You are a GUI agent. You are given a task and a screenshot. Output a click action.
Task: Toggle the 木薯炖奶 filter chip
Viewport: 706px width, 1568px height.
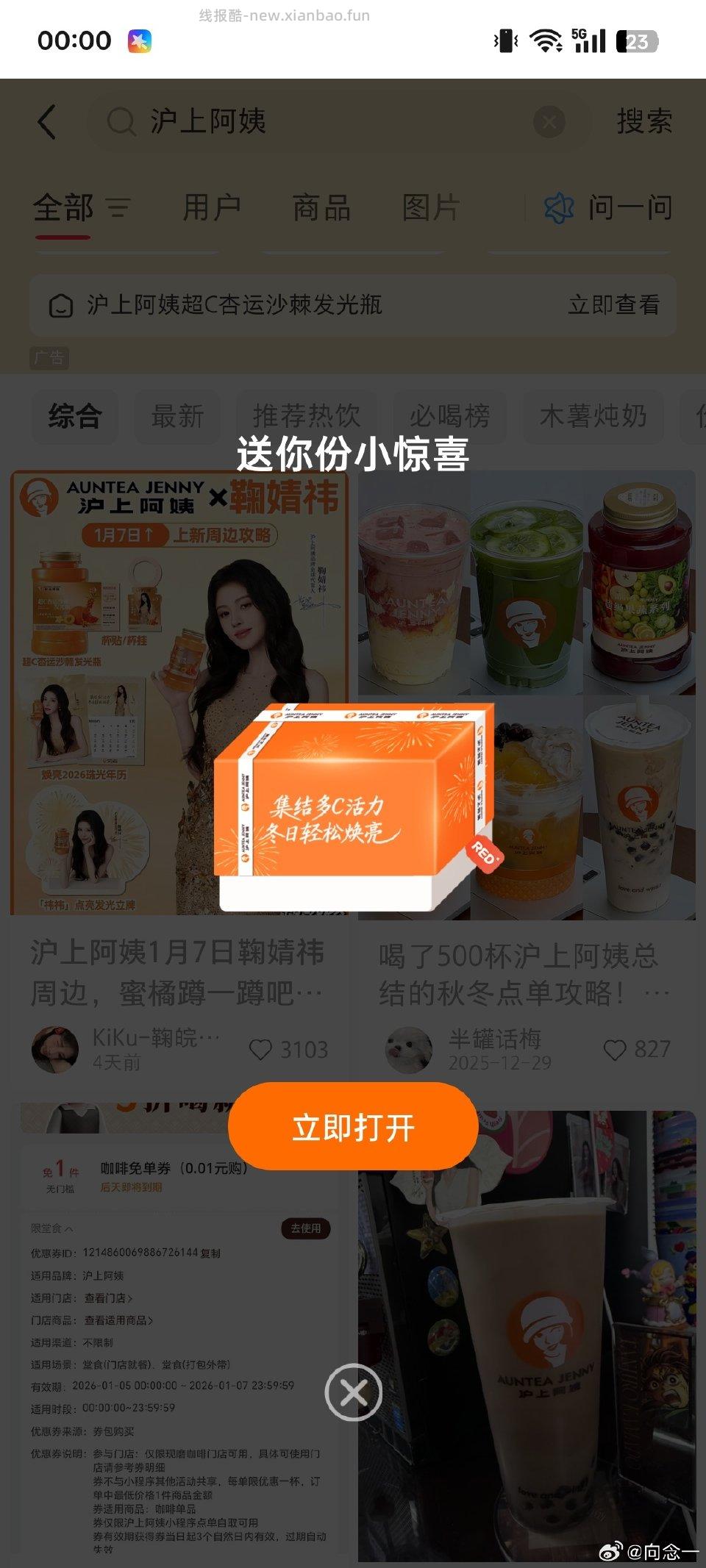[x=592, y=417]
